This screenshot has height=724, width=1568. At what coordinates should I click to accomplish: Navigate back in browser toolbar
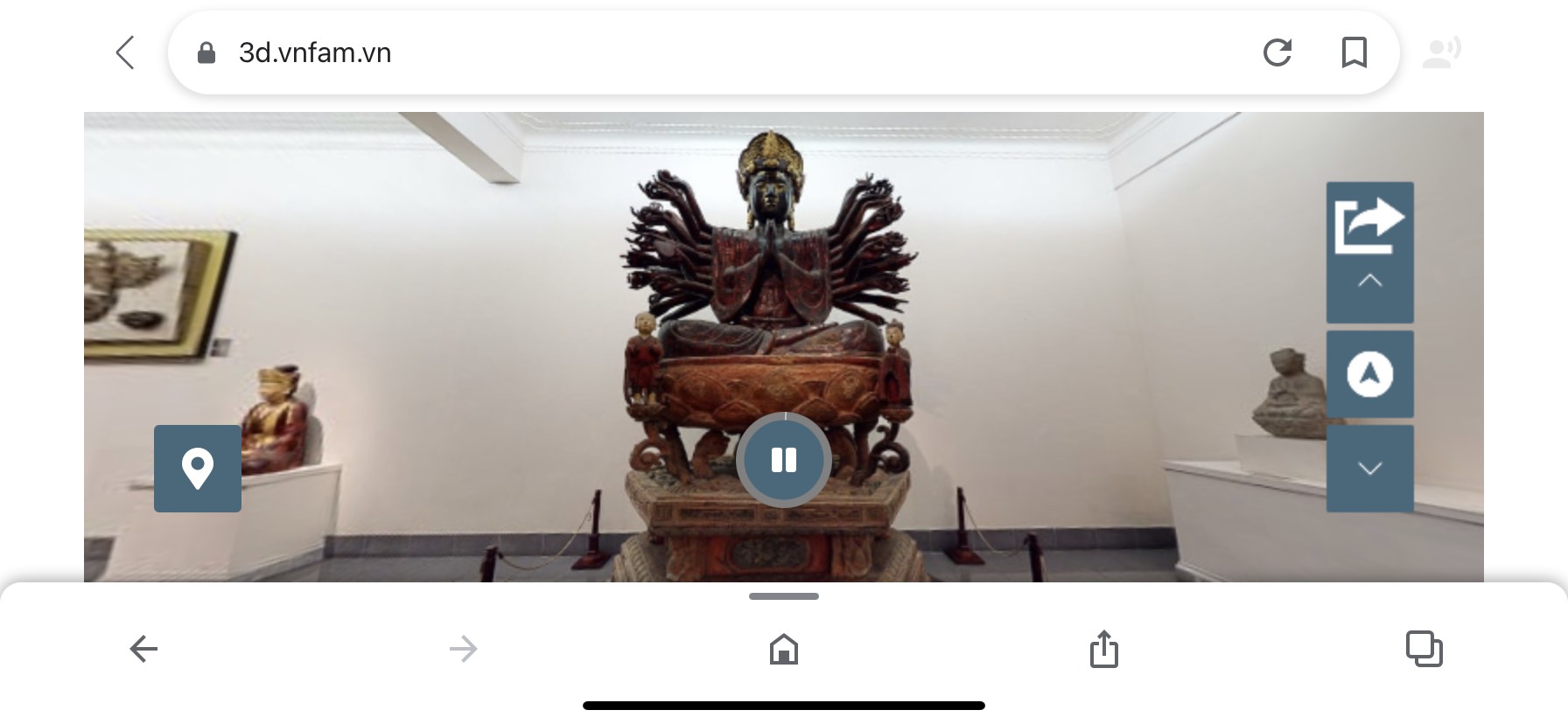[x=143, y=649]
